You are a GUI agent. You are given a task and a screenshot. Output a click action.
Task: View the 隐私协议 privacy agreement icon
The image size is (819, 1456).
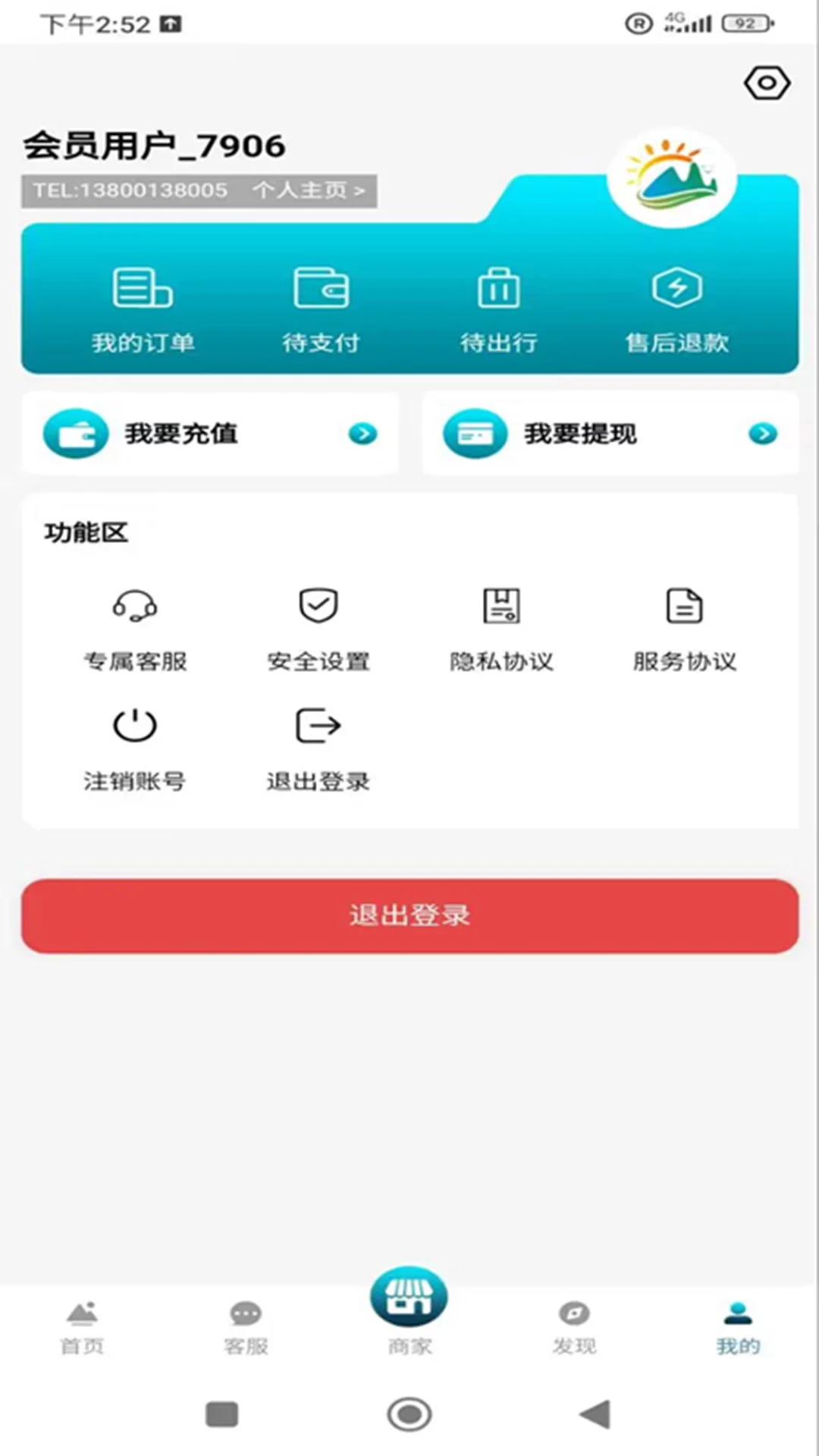[500, 605]
